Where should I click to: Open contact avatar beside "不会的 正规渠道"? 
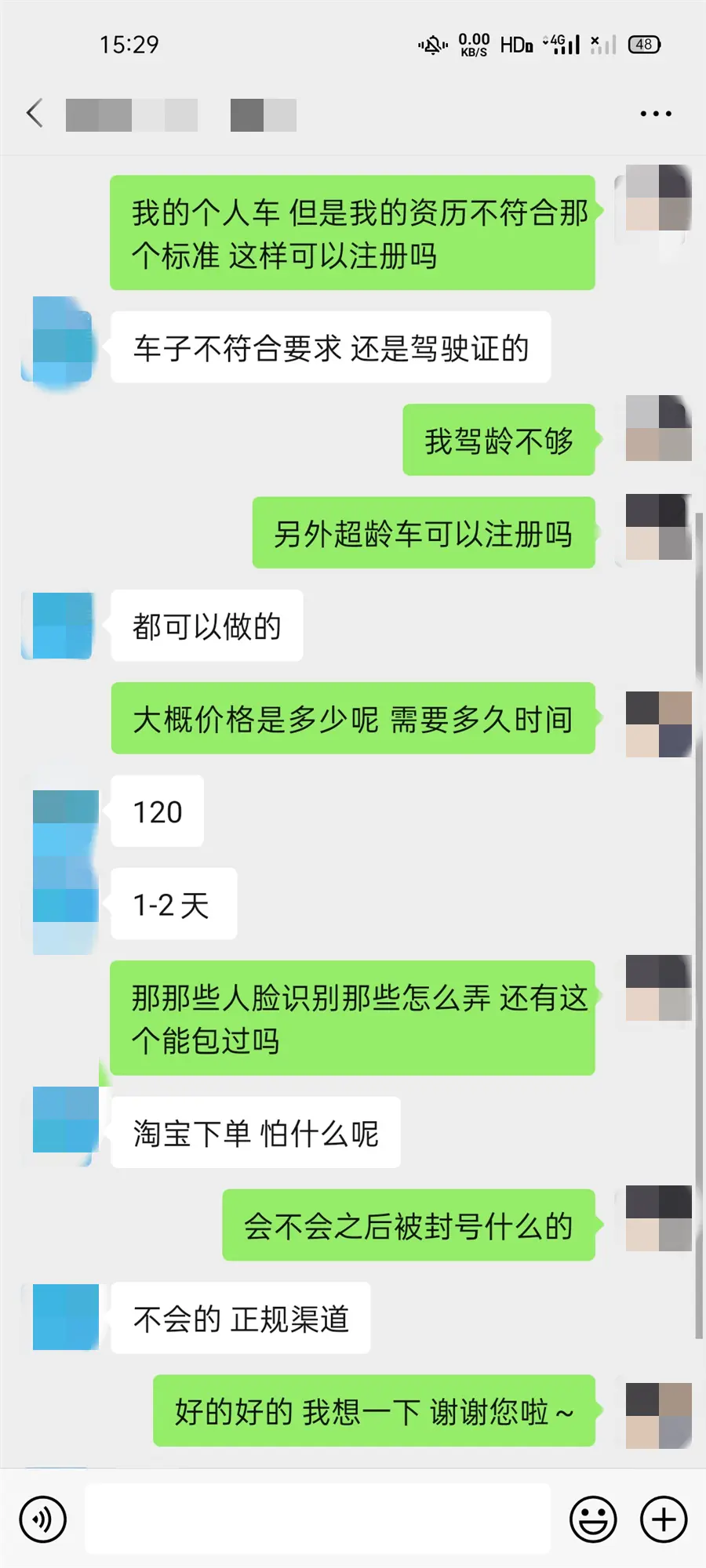[65, 1316]
